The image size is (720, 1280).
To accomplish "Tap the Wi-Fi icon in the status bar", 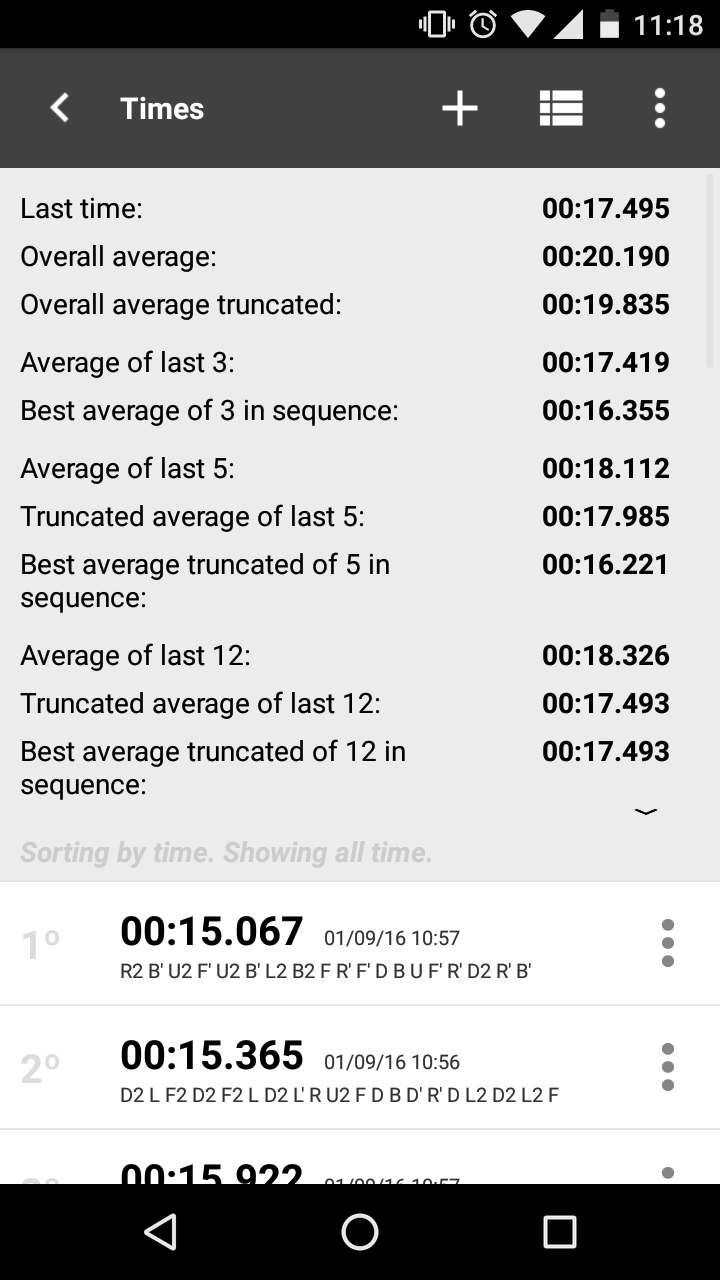I will 528,23.
